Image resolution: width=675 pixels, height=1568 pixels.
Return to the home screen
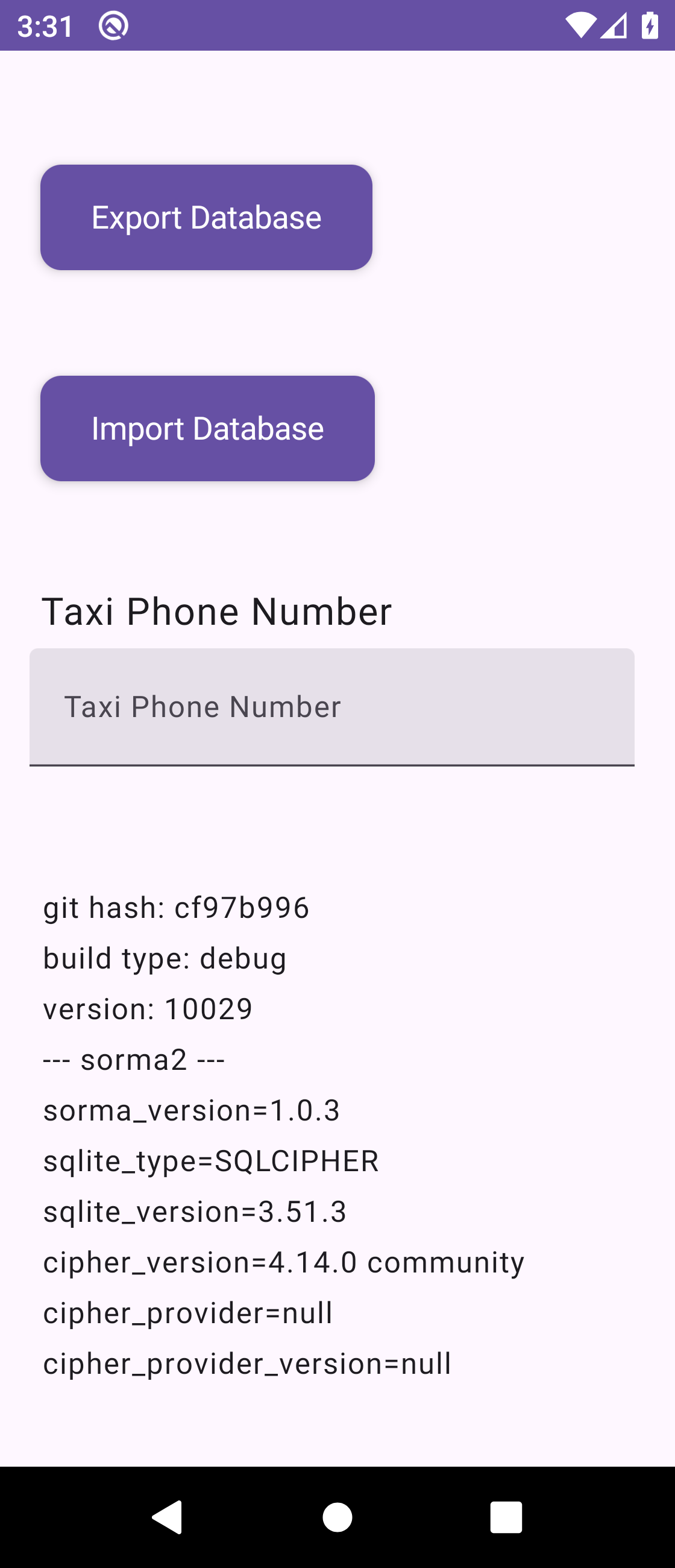(337, 1516)
